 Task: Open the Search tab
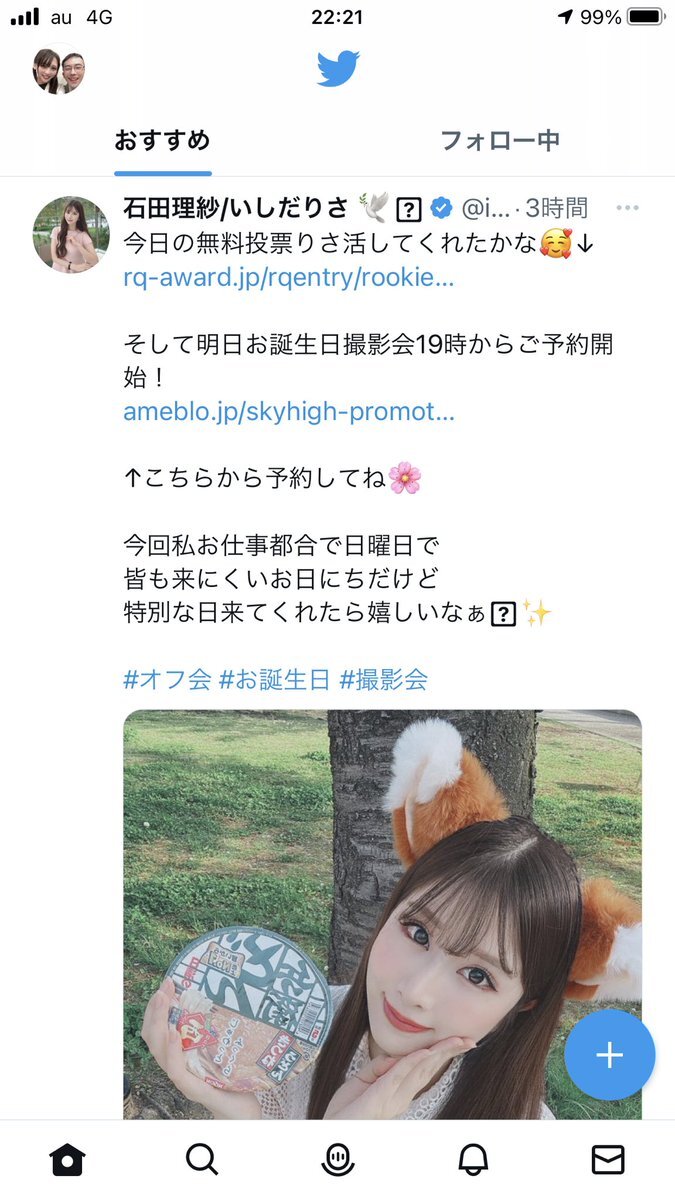[x=202, y=1159]
